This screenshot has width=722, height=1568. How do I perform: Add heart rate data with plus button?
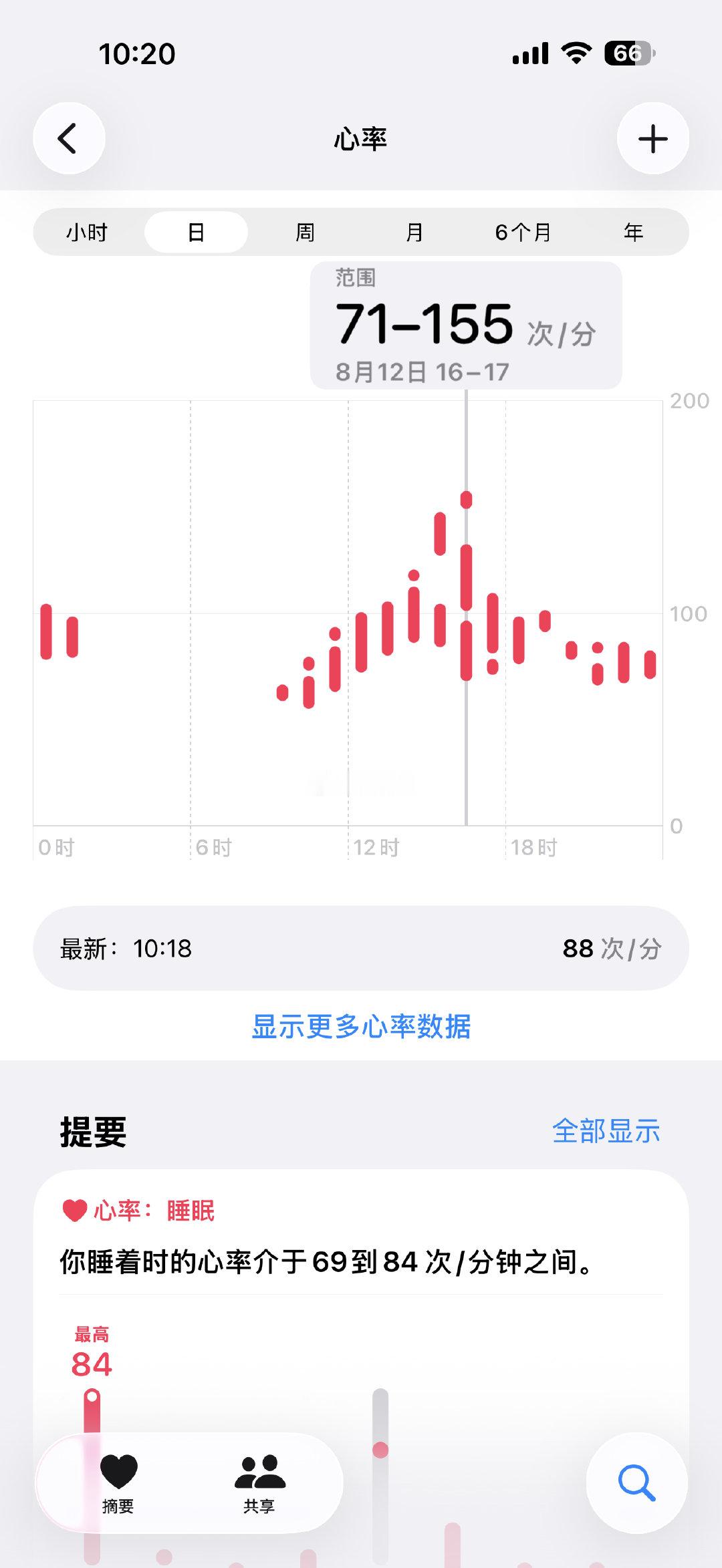(652, 139)
